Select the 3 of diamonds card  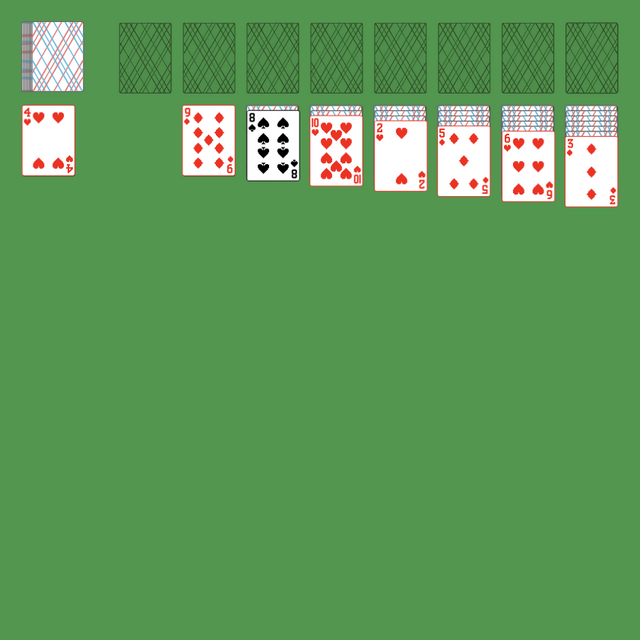tap(591, 172)
